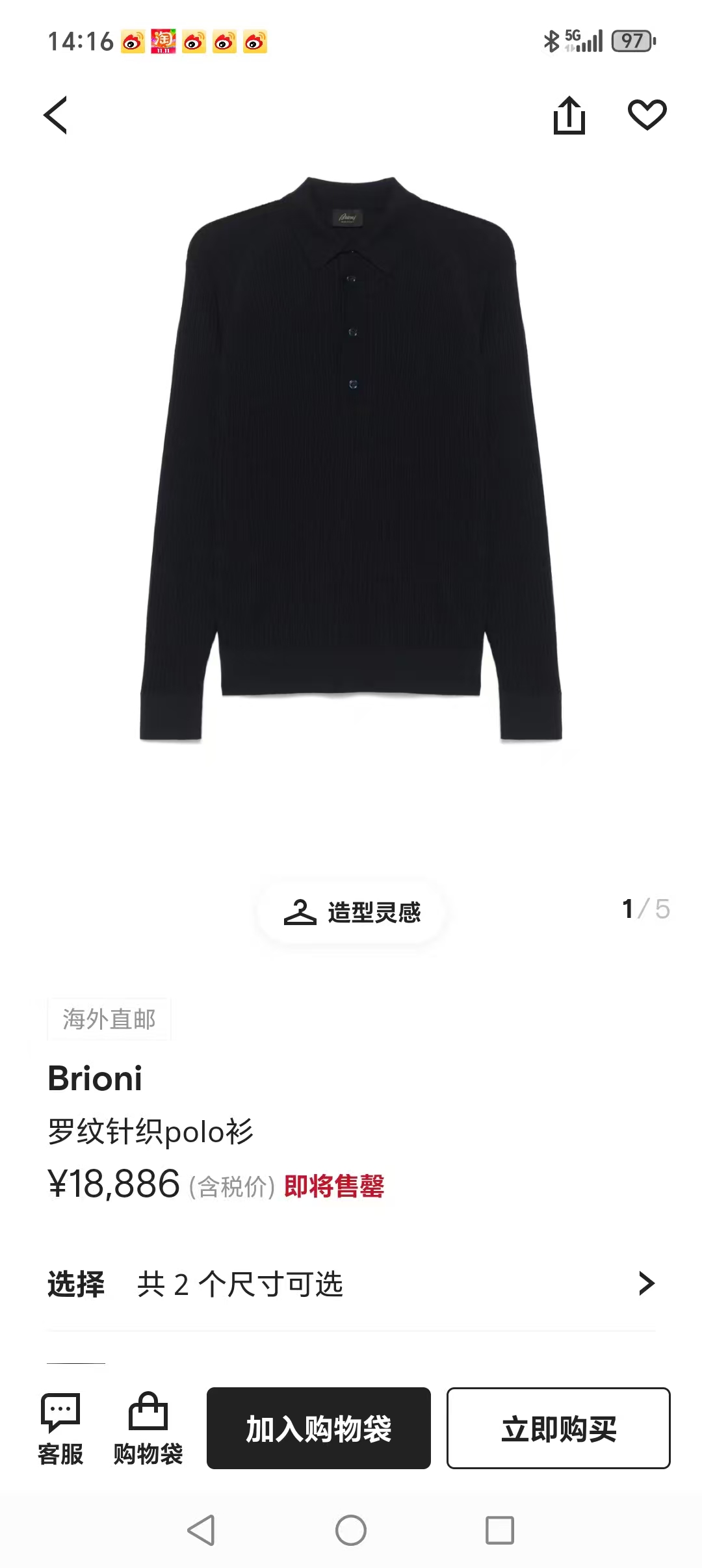702x1568 pixels.
Task: Add the polo shirt to wishlist heart
Action: click(647, 115)
